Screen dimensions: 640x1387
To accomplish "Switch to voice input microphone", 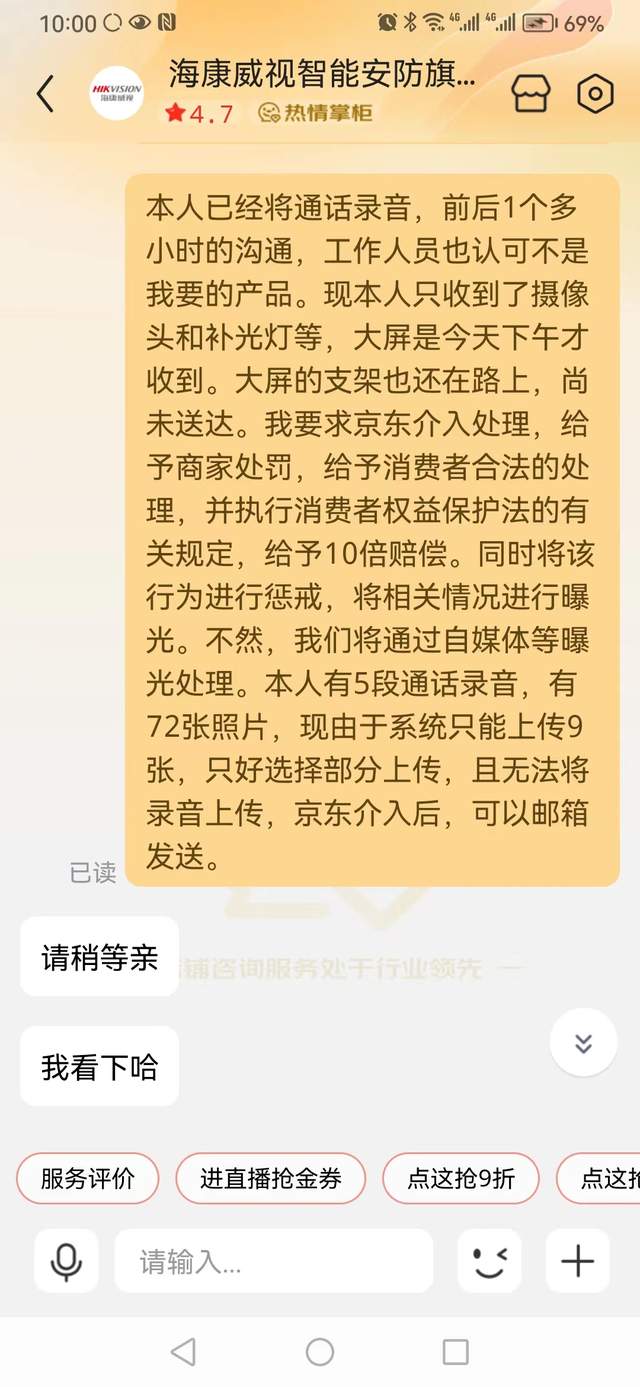I will [x=66, y=1261].
